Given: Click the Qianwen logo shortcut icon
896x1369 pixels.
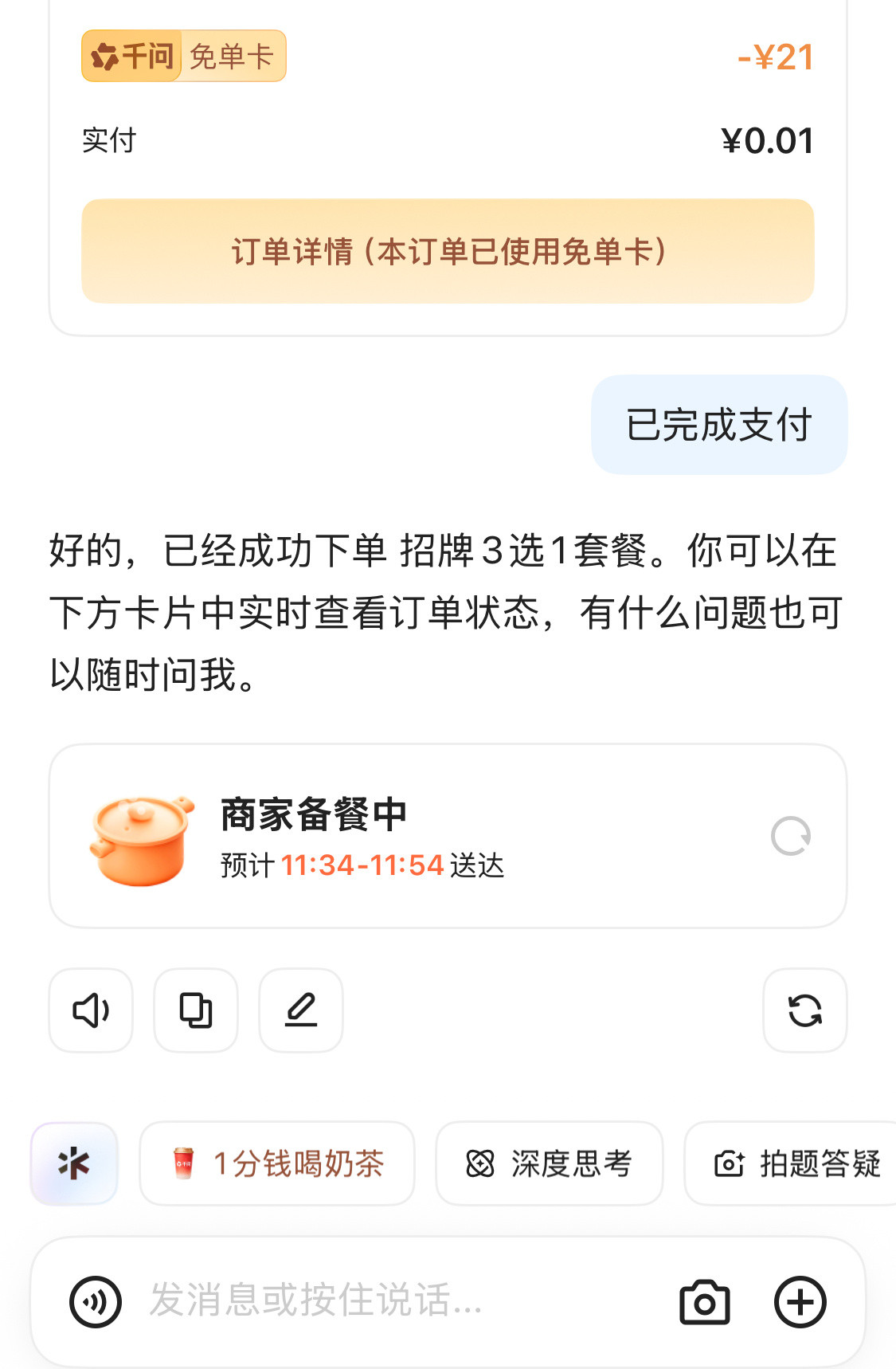Looking at the screenshot, I should tap(74, 1163).
